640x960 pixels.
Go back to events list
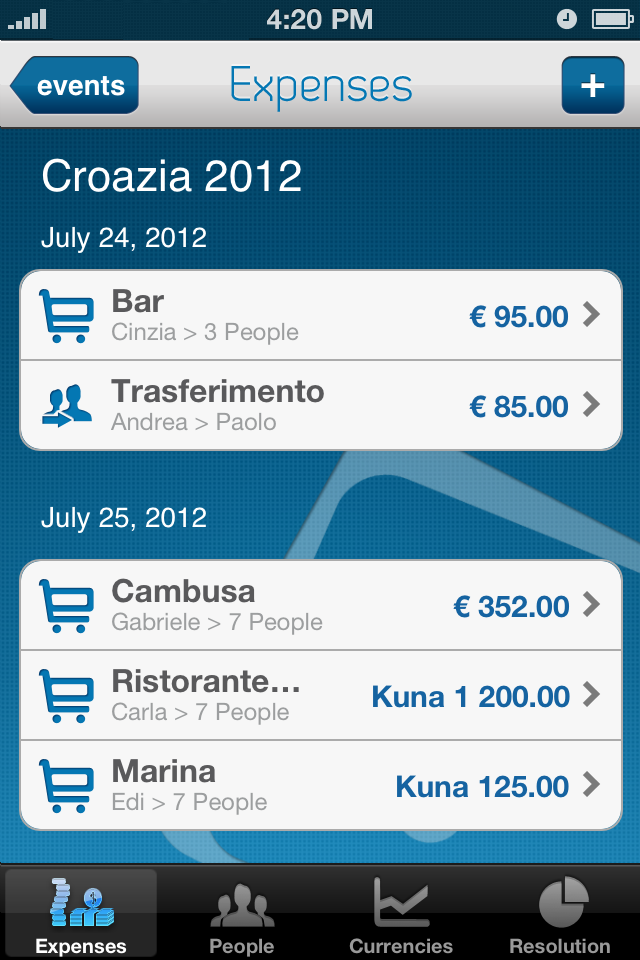point(76,86)
